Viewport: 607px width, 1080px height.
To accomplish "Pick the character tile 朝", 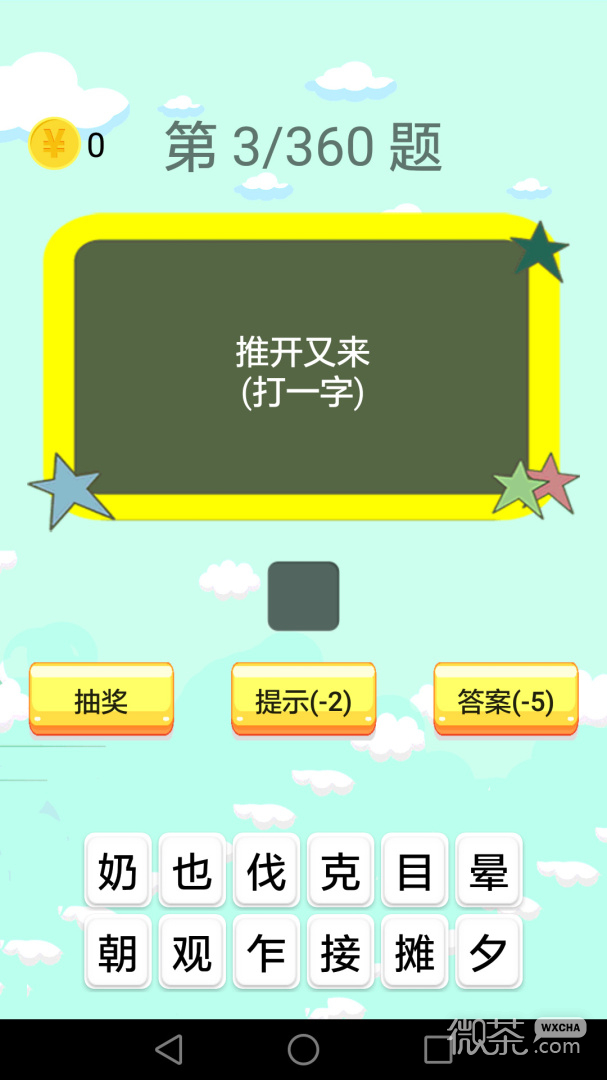I will (118, 953).
